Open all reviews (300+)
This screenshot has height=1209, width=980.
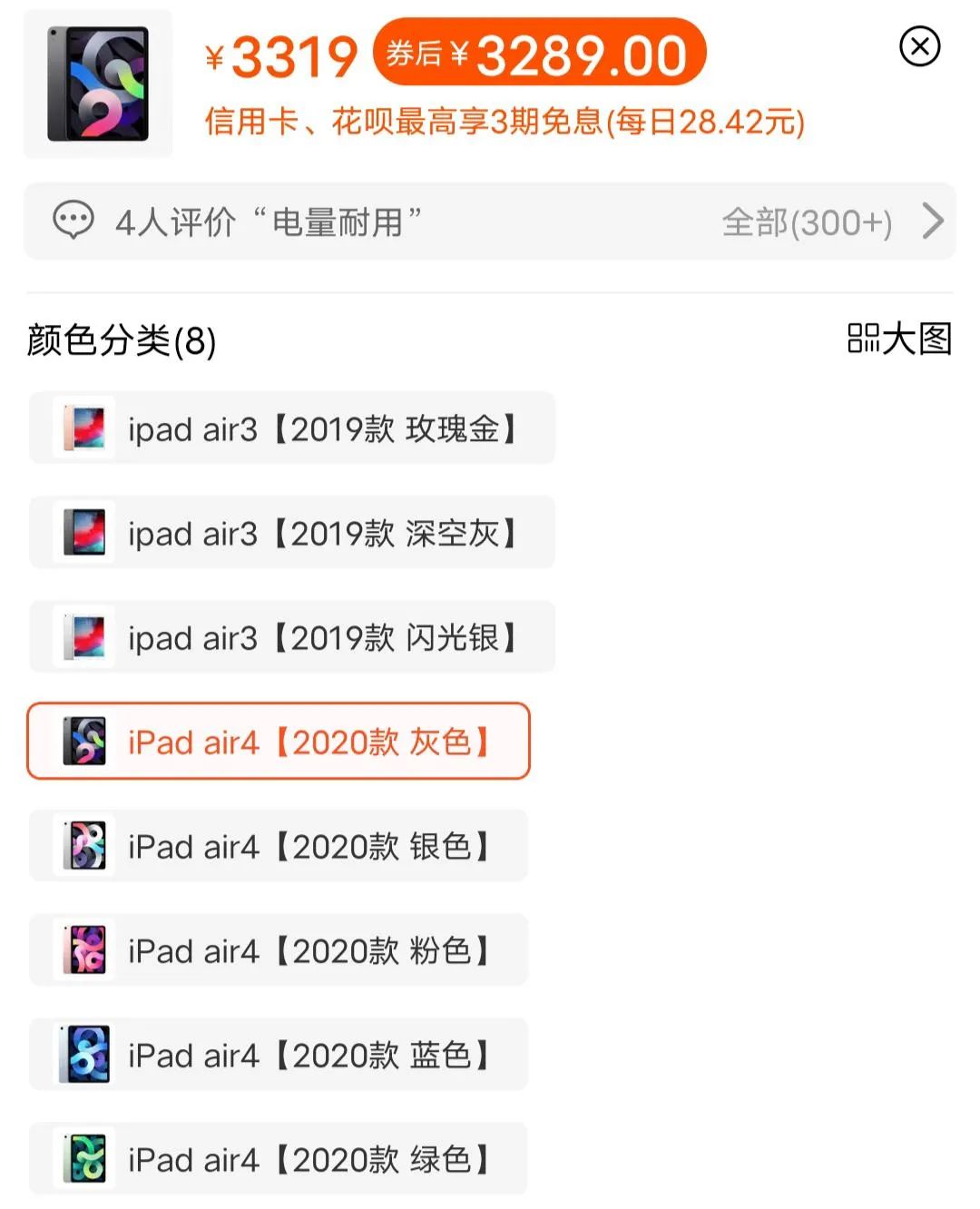click(830, 221)
